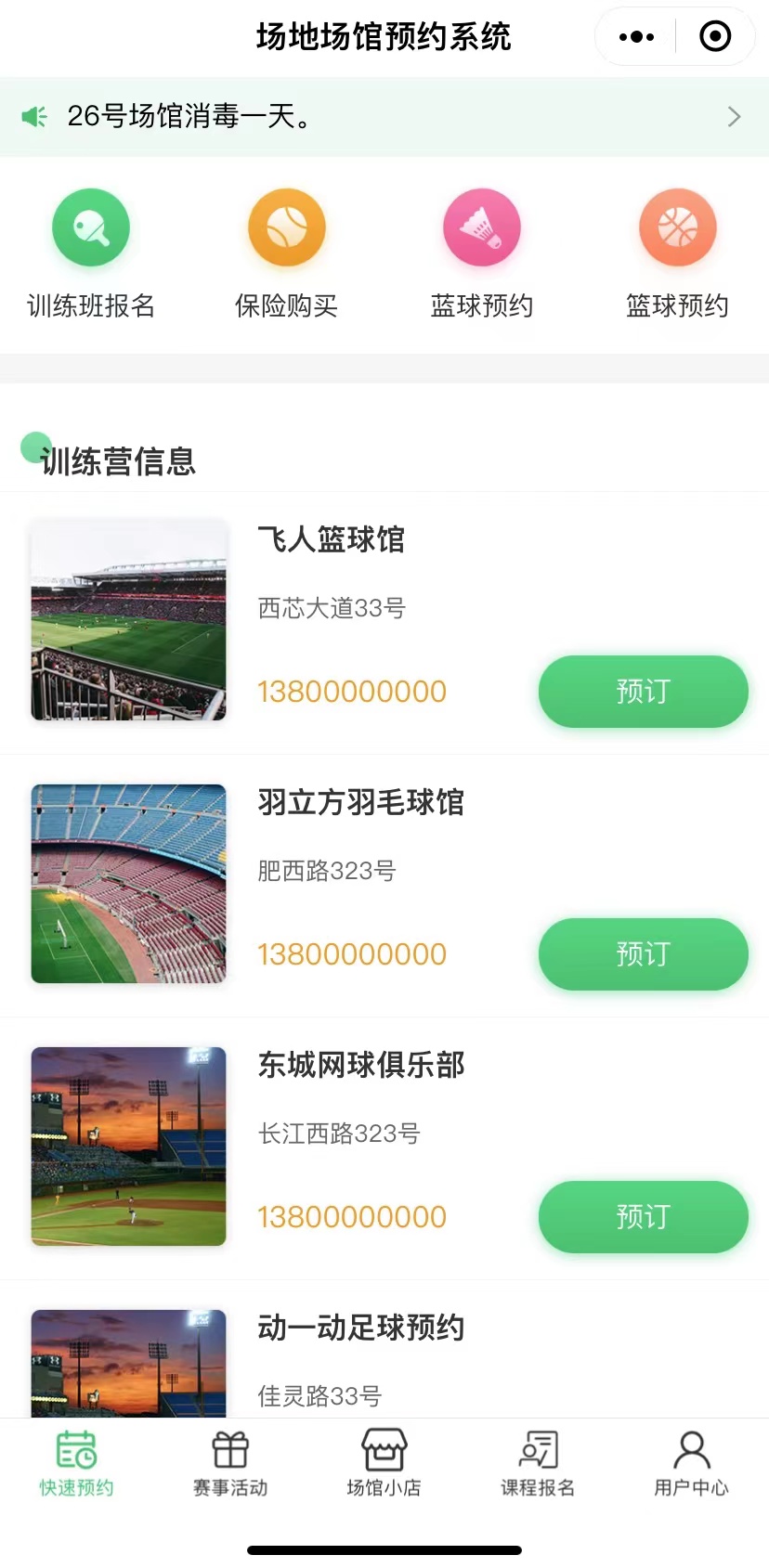Select the 场馆小店 tab

[384, 1463]
